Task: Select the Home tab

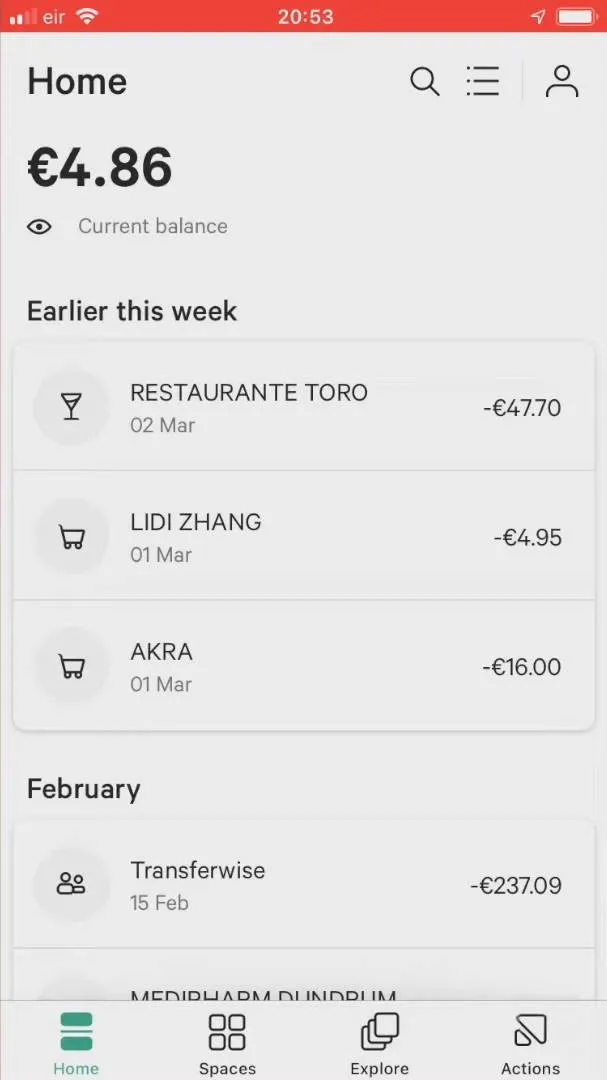Action: [x=76, y=1043]
